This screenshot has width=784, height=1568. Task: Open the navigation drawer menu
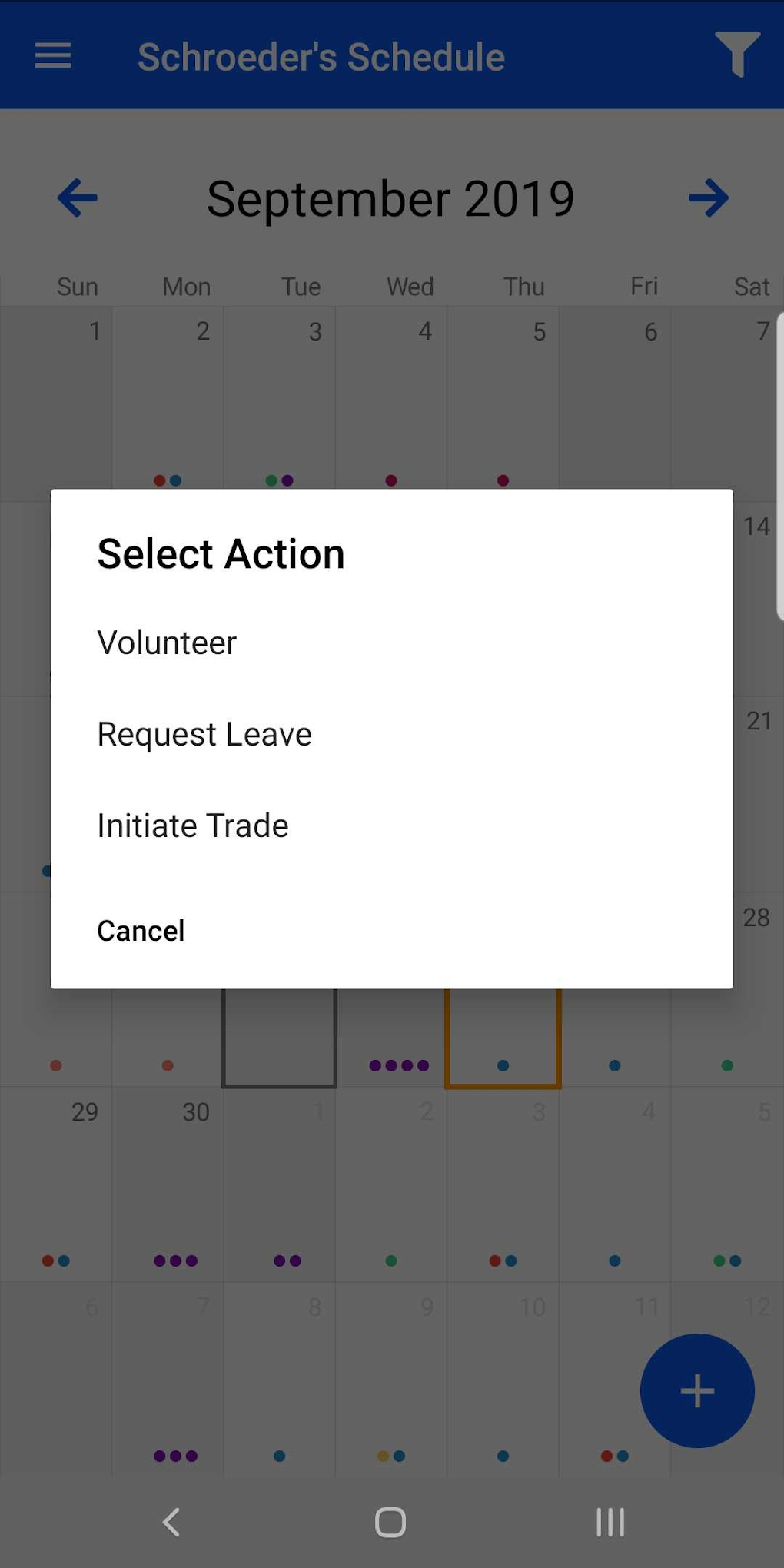click(52, 55)
